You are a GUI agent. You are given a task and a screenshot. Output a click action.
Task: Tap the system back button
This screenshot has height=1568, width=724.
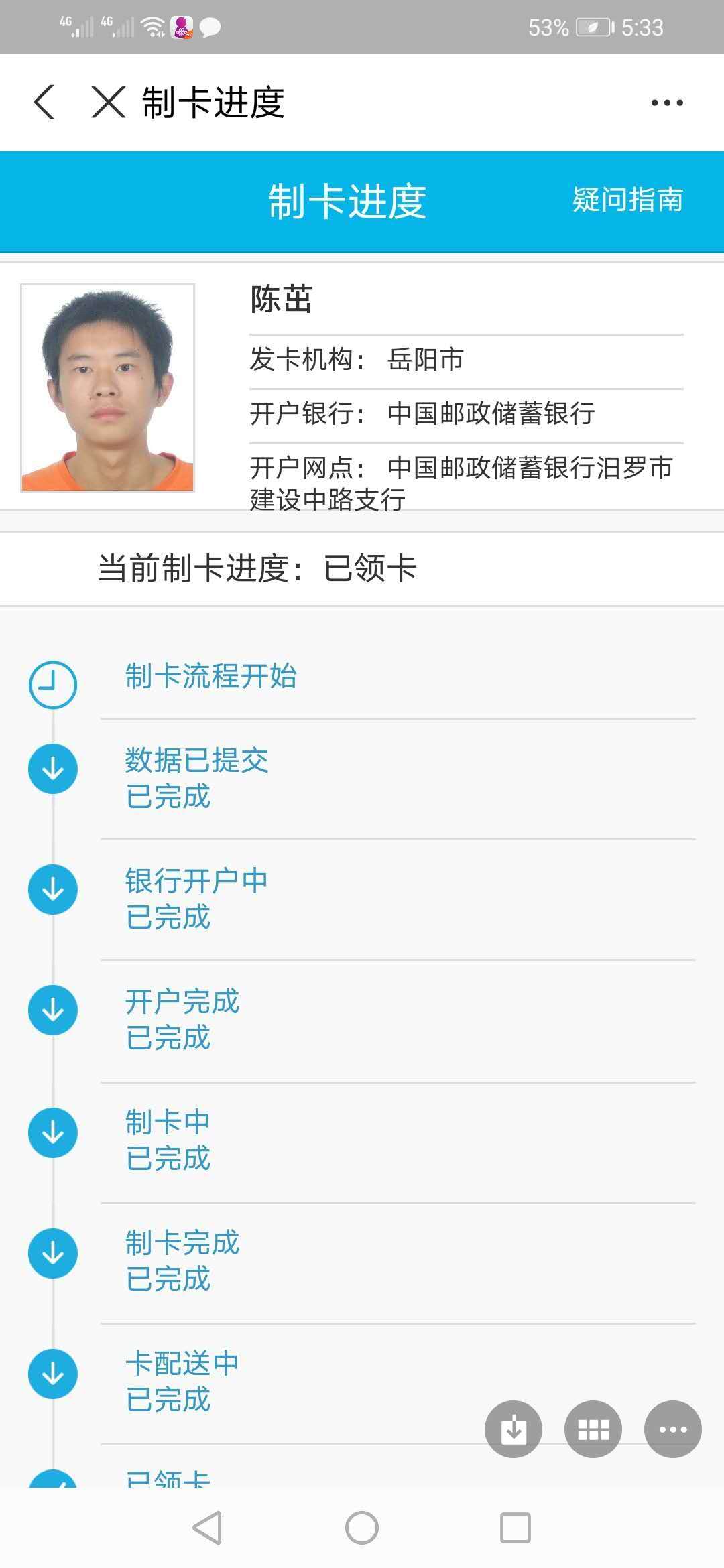tap(207, 1528)
